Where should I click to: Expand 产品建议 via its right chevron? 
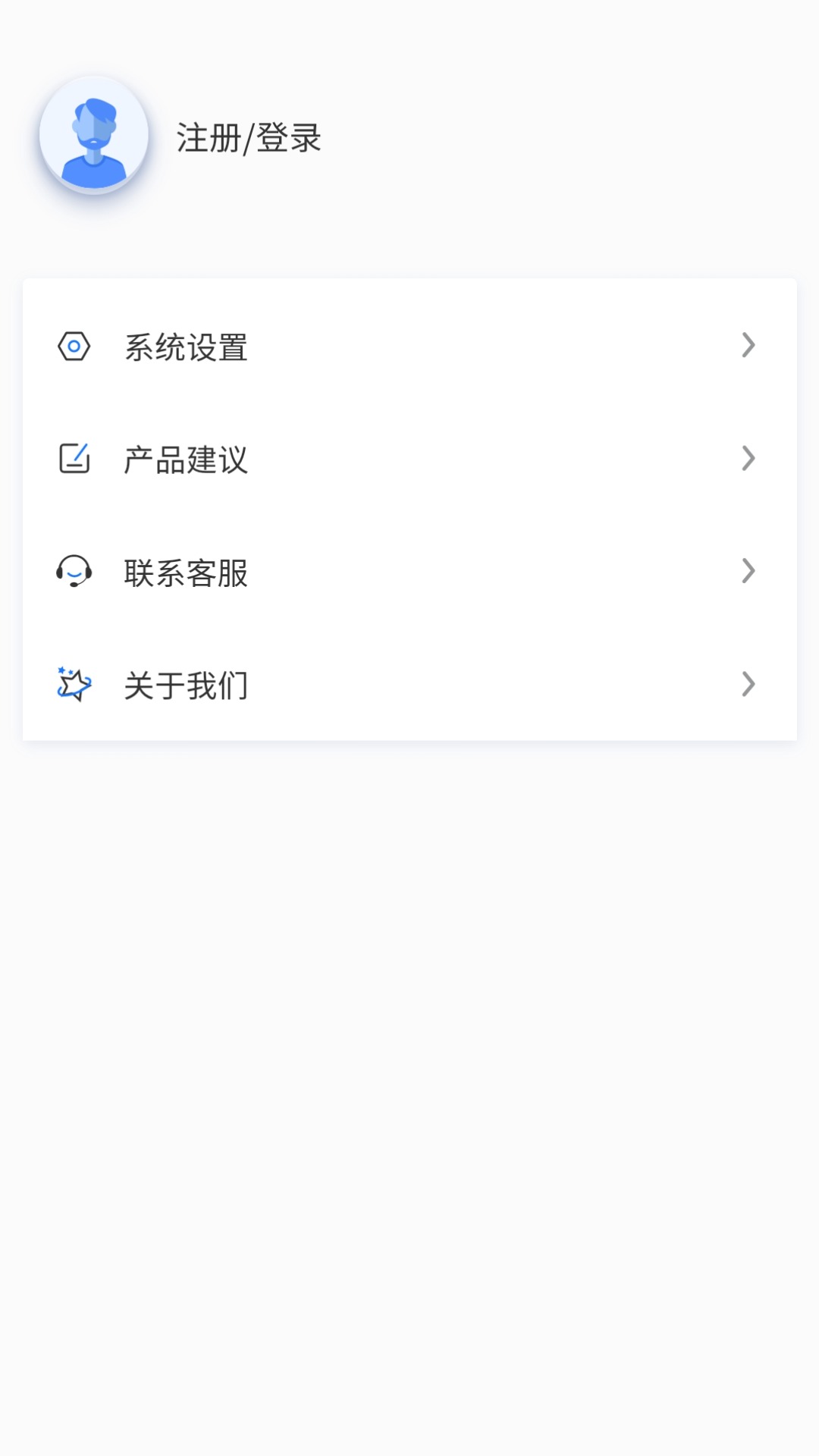(x=749, y=458)
